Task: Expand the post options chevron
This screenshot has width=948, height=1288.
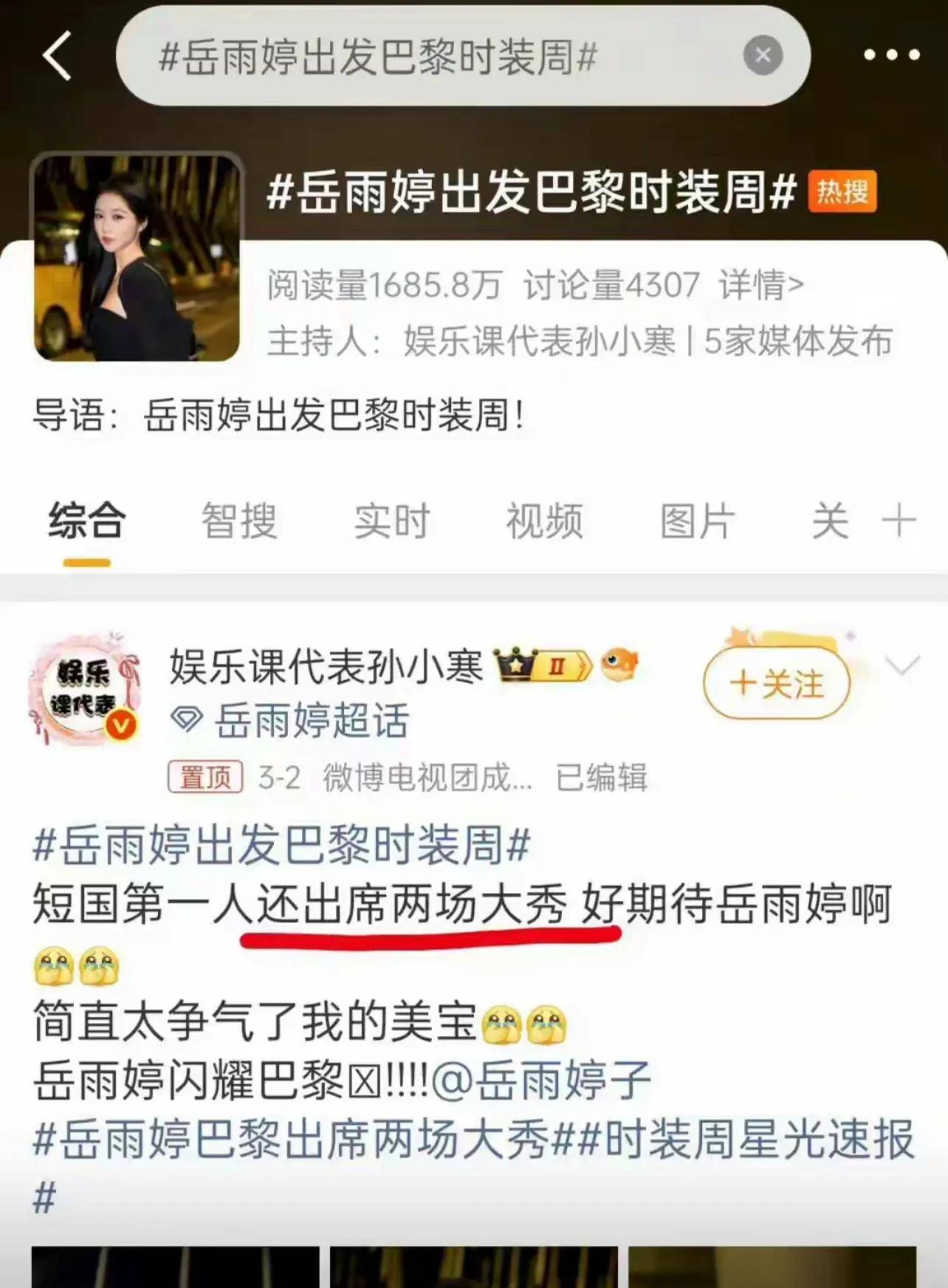Action: coord(901,665)
